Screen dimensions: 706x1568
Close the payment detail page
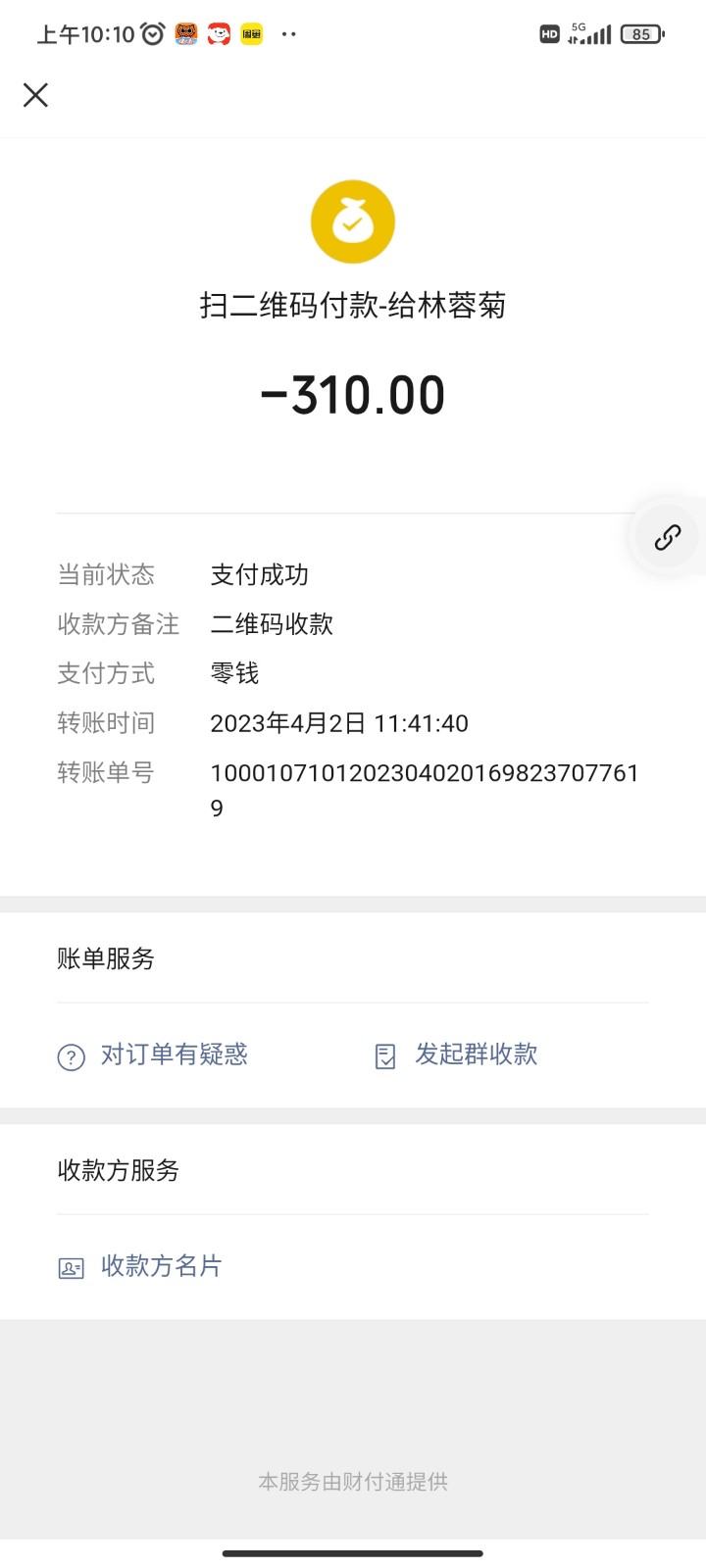coord(35,95)
